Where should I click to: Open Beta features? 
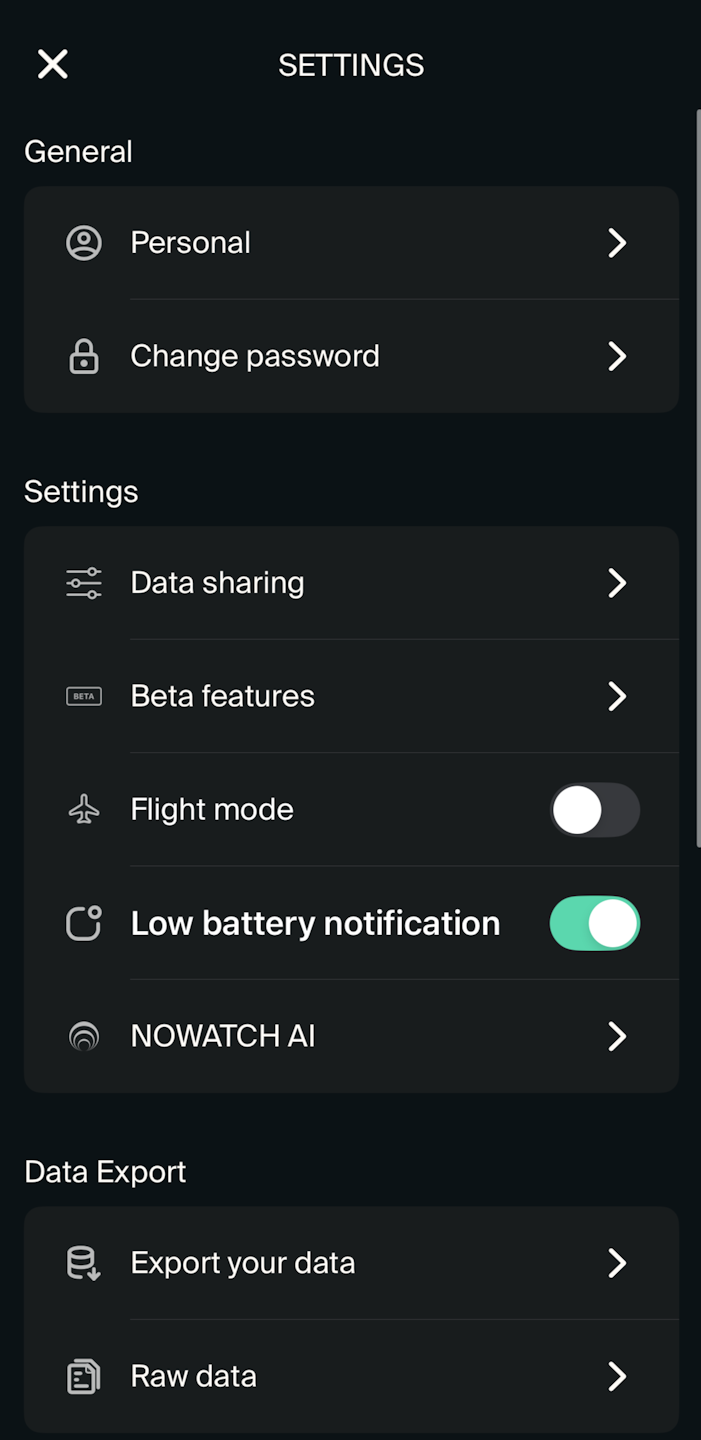pyautogui.click(x=350, y=696)
